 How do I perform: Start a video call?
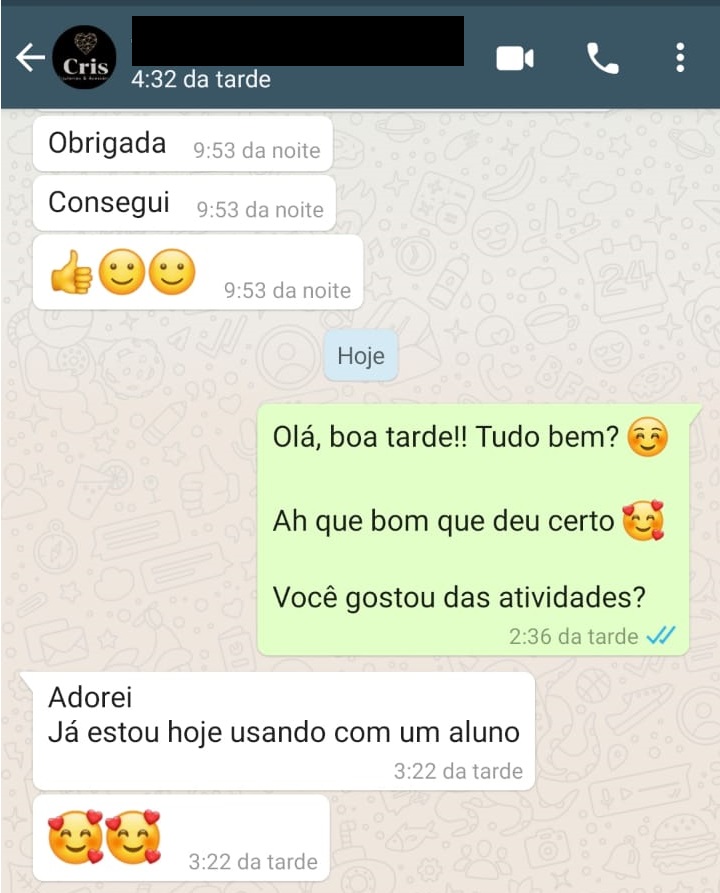pos(515,59)
